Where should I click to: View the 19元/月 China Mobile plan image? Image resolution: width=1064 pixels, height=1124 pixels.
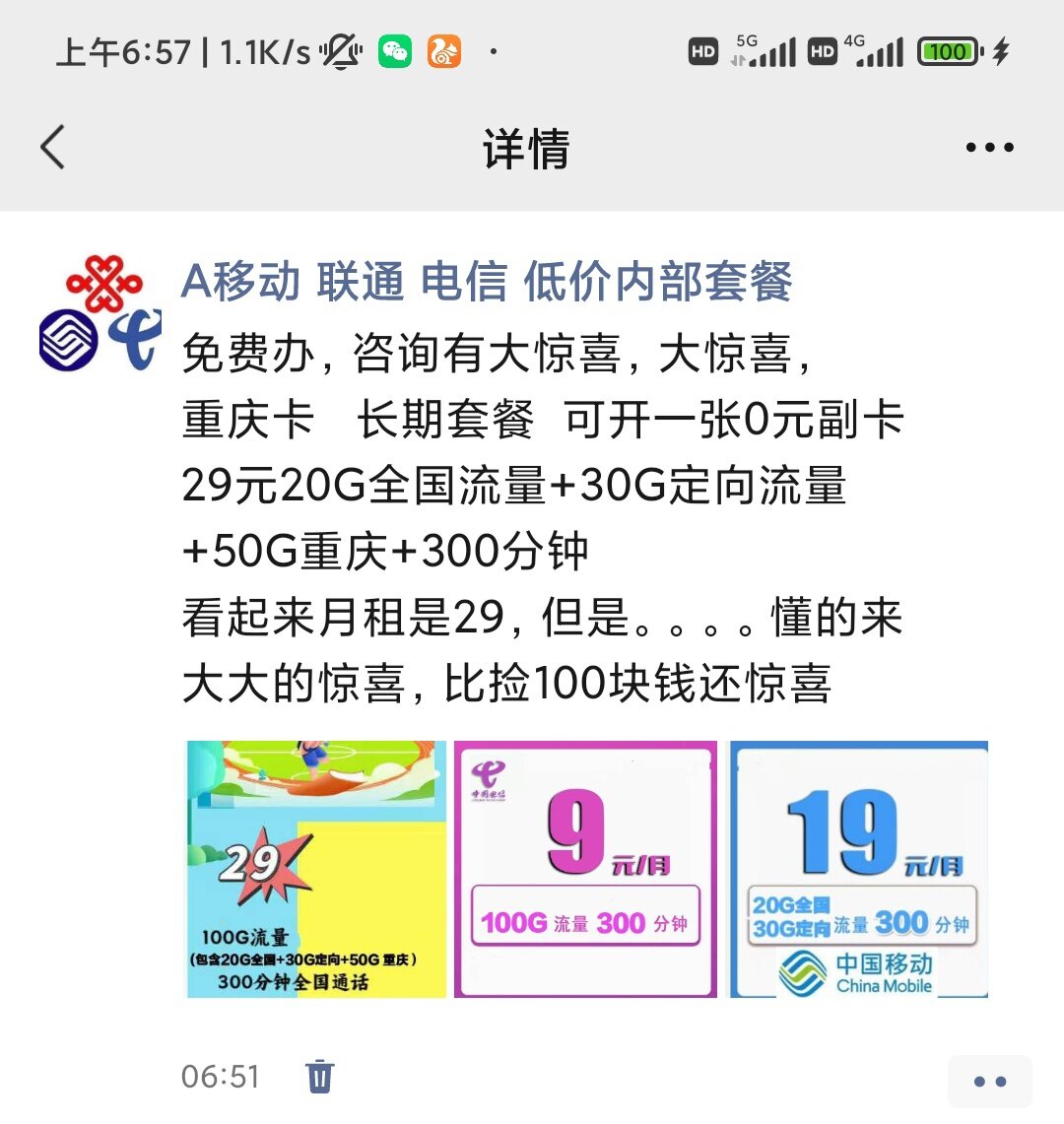click(x=858, y=869)
